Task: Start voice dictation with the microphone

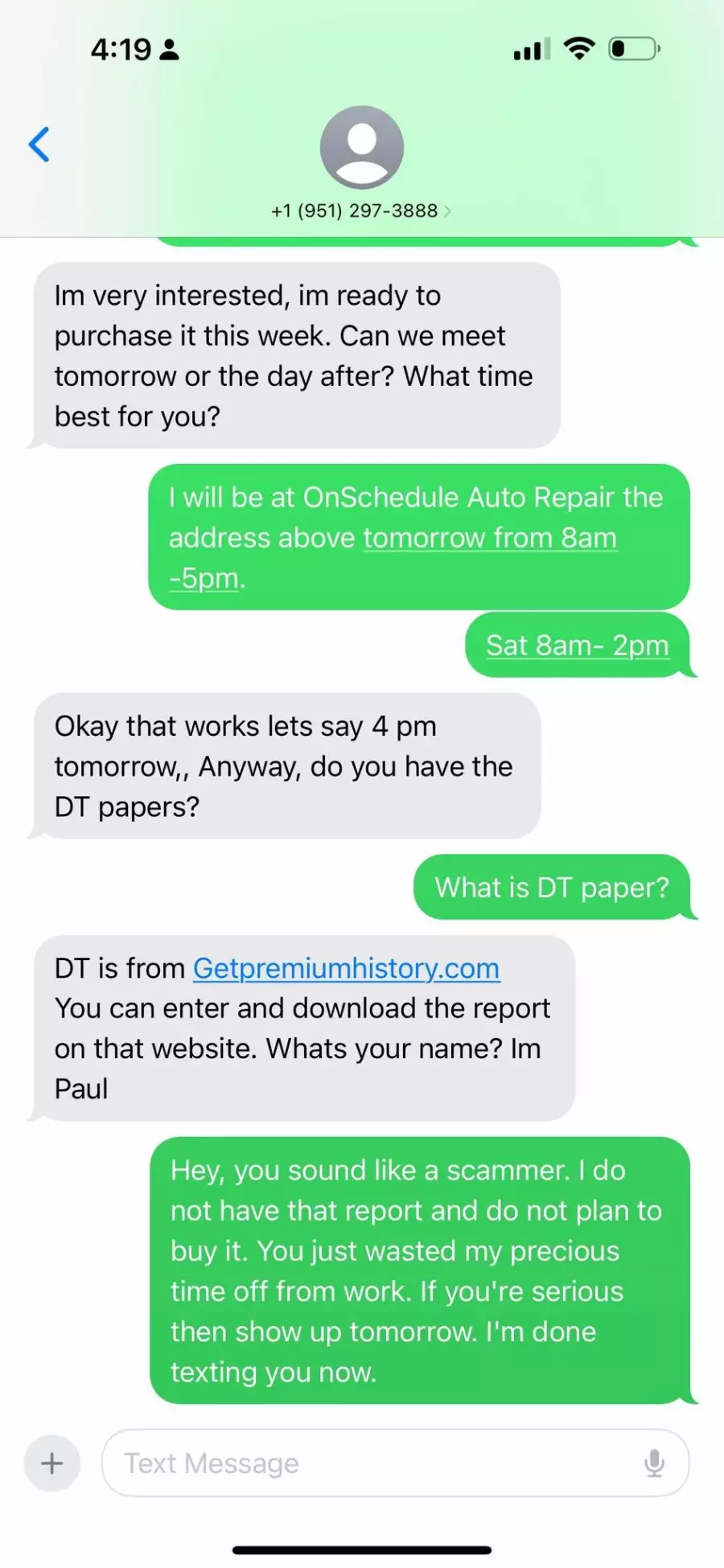Action: pos(654,1463)
